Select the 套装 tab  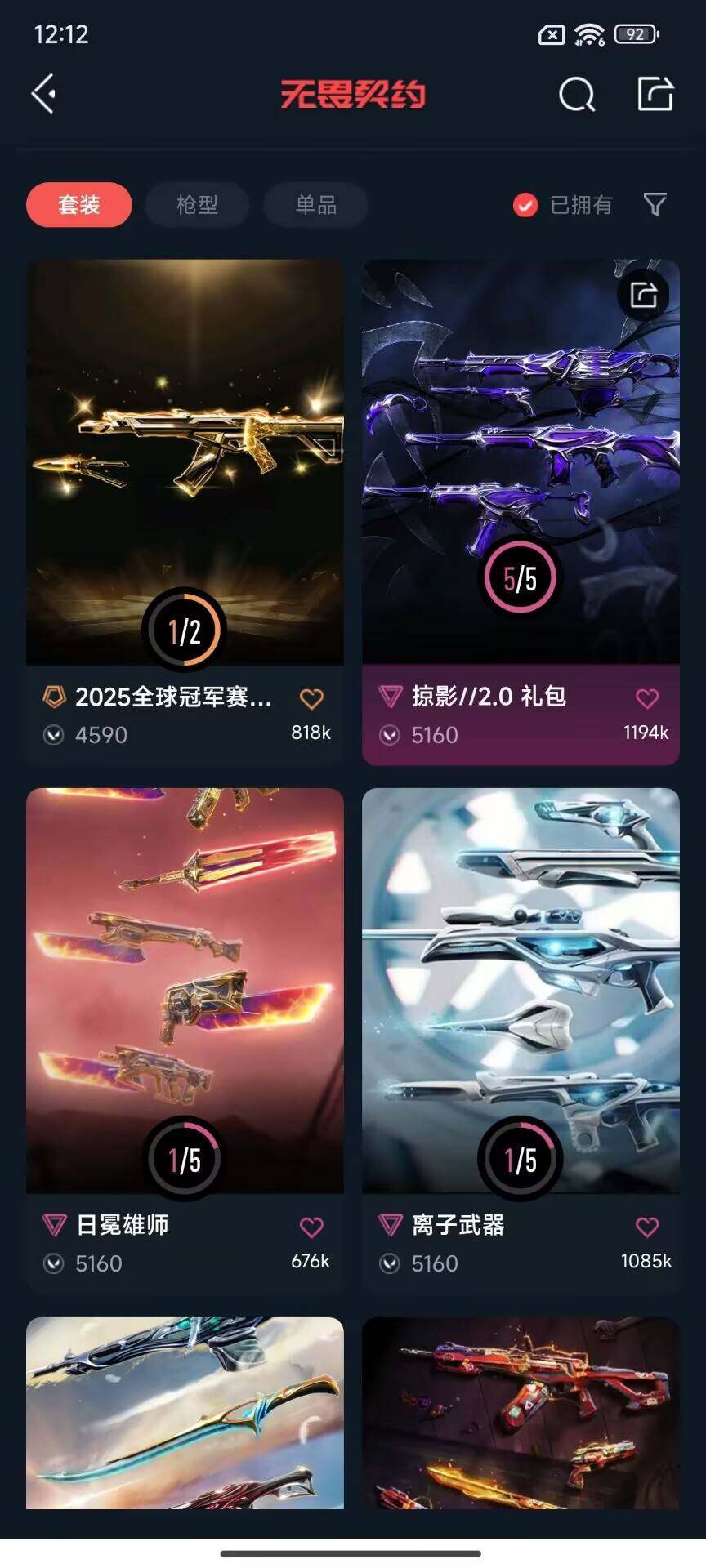tap(79, 204)
